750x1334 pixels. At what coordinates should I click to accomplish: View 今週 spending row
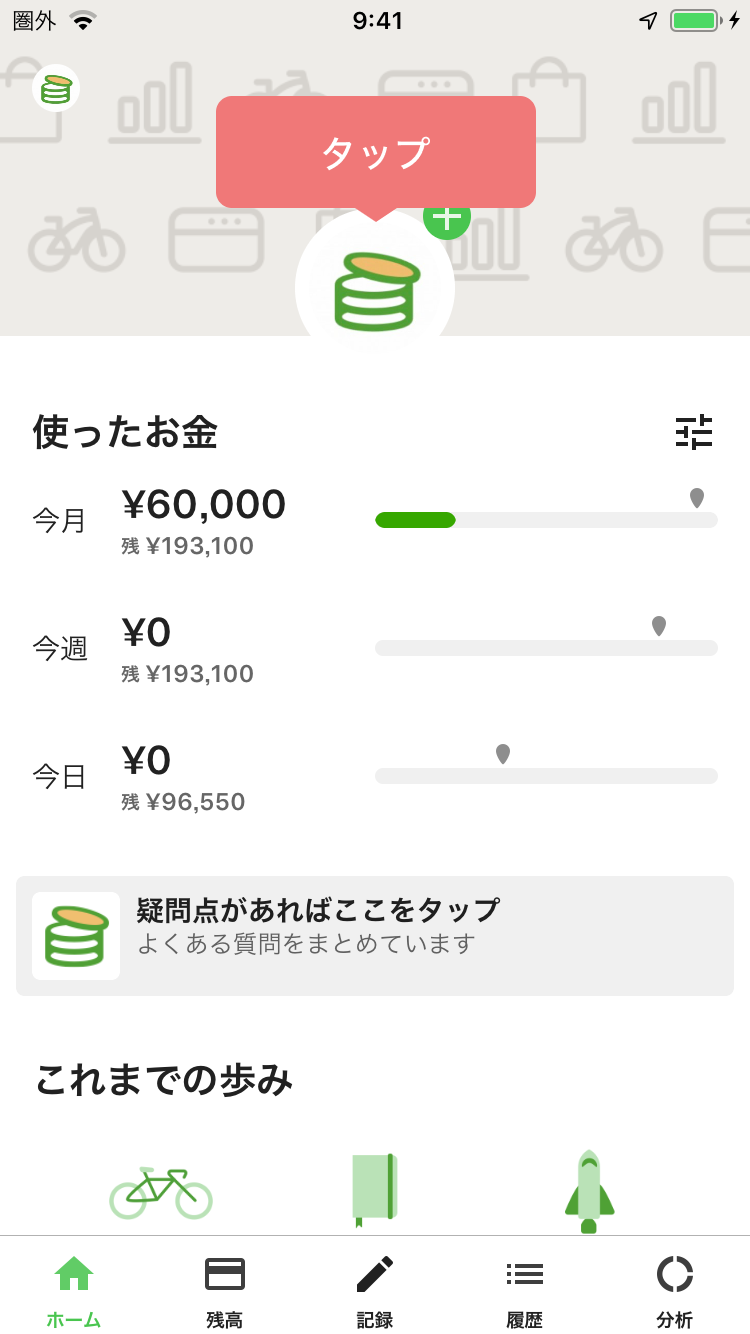[375, 648]
